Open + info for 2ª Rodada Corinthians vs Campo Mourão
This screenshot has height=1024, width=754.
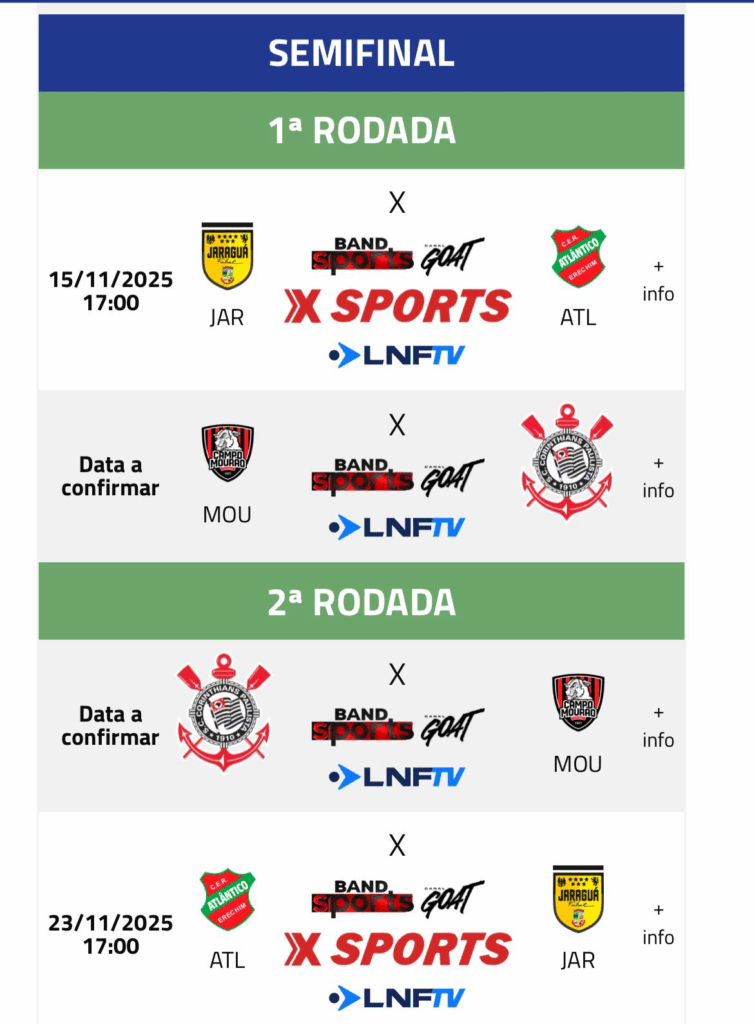click(x=658, y=726)
